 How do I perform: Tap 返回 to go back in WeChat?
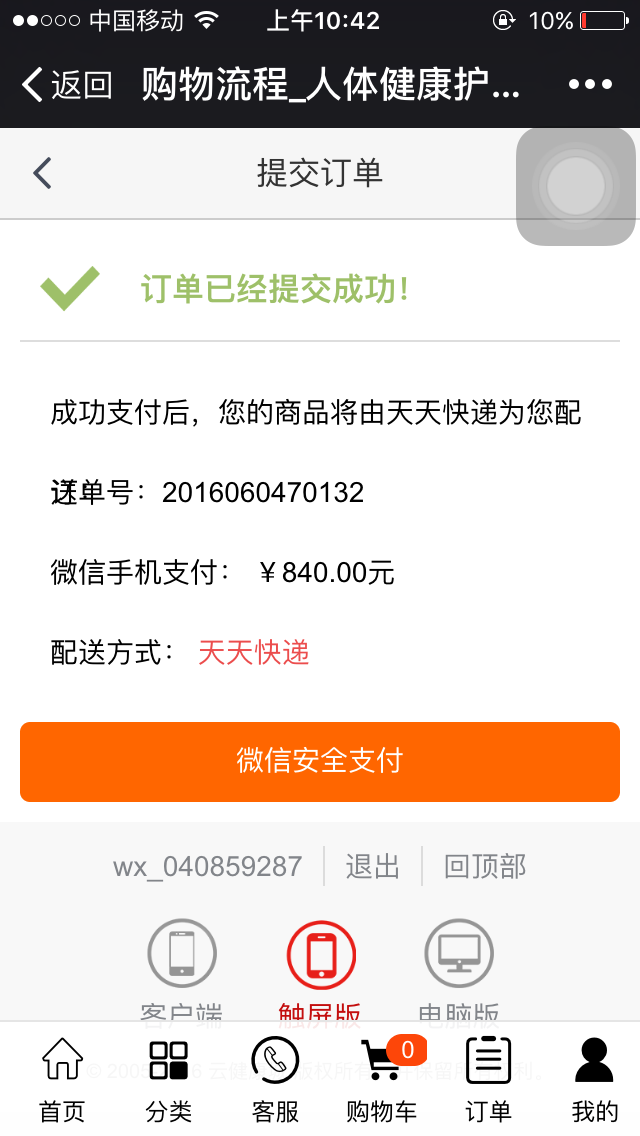click(x=67, y=85)
